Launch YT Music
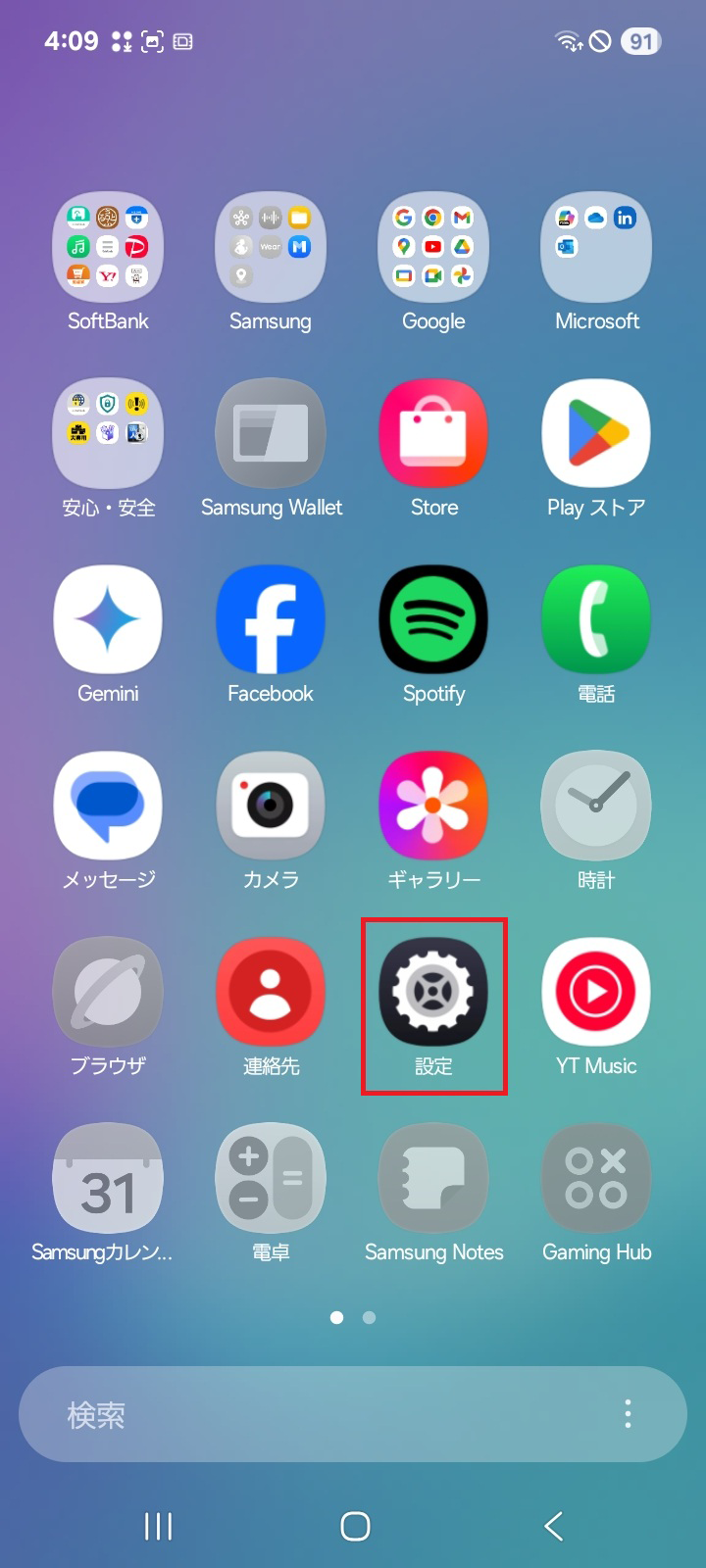 pyautogui.click(x=596, y=993)
